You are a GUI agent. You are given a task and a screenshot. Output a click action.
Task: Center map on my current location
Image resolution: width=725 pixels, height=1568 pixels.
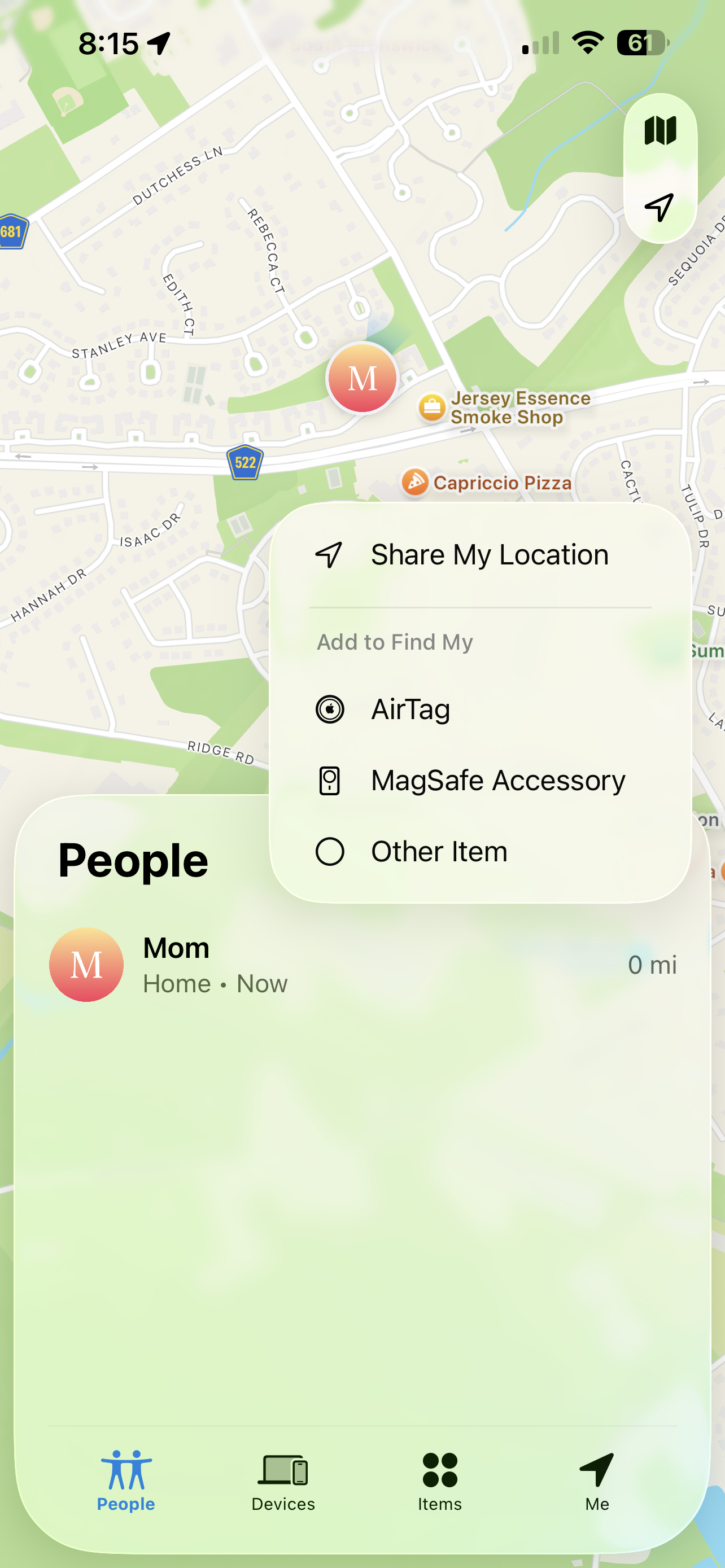pyautogui.click(x=660, y=208)
